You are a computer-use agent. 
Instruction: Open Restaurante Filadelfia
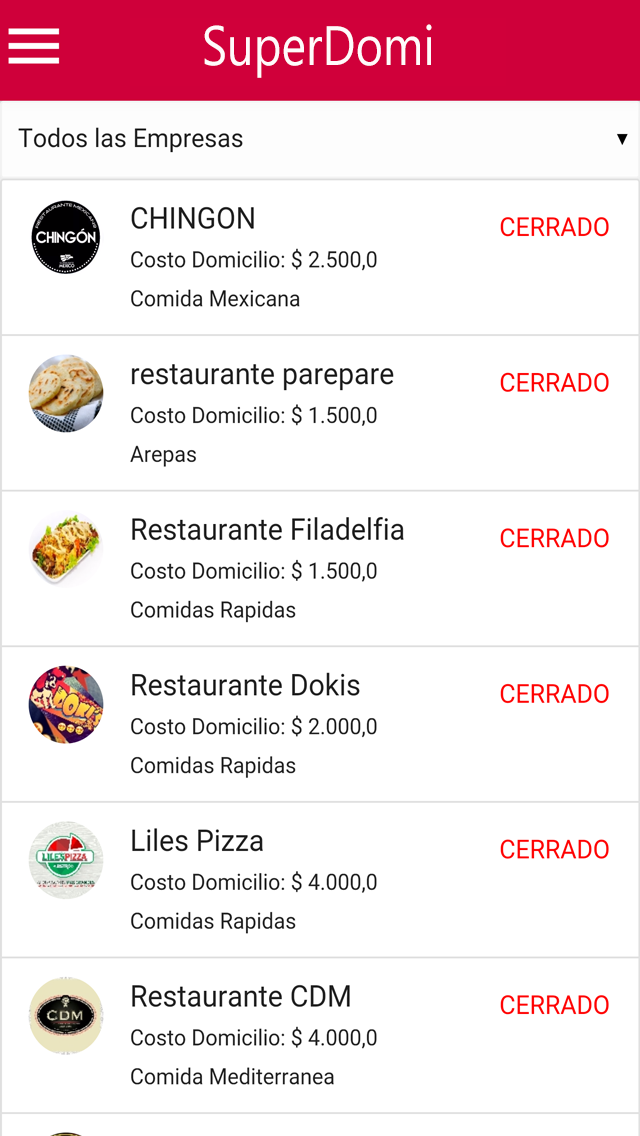point(320,568)
